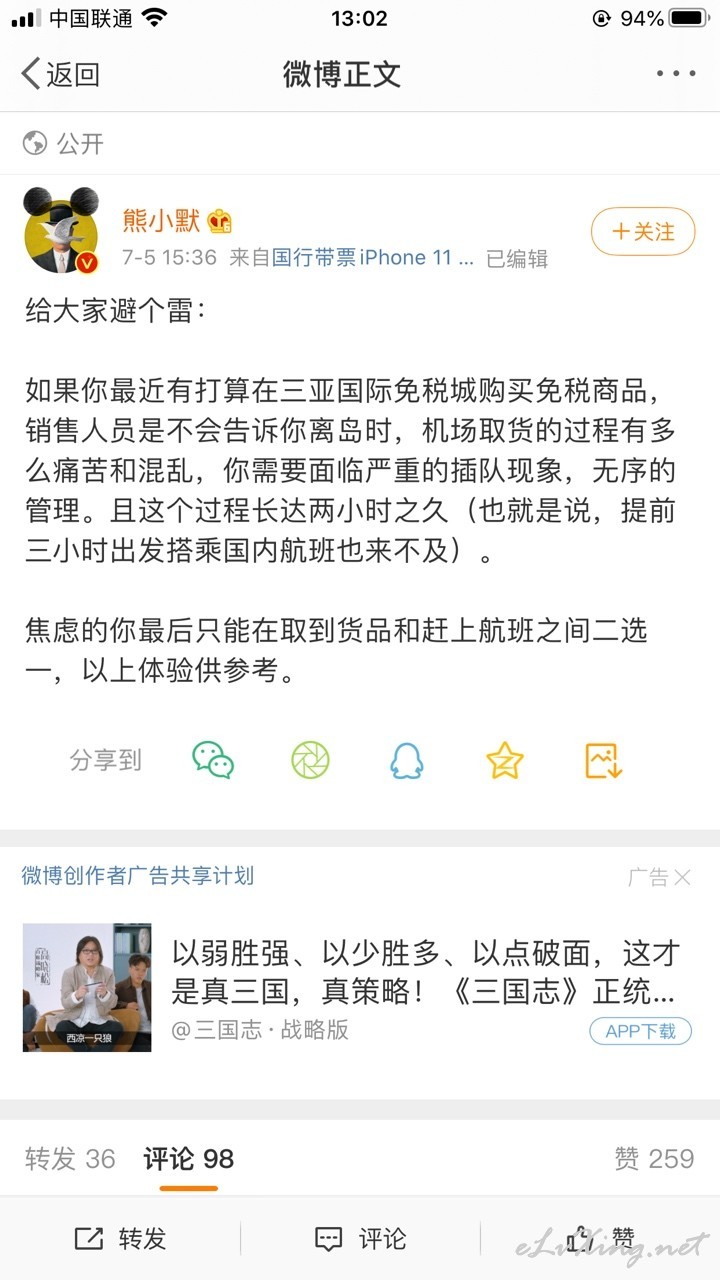Save the post as an image
This screenshot has width=720, height=1280.
603,760
